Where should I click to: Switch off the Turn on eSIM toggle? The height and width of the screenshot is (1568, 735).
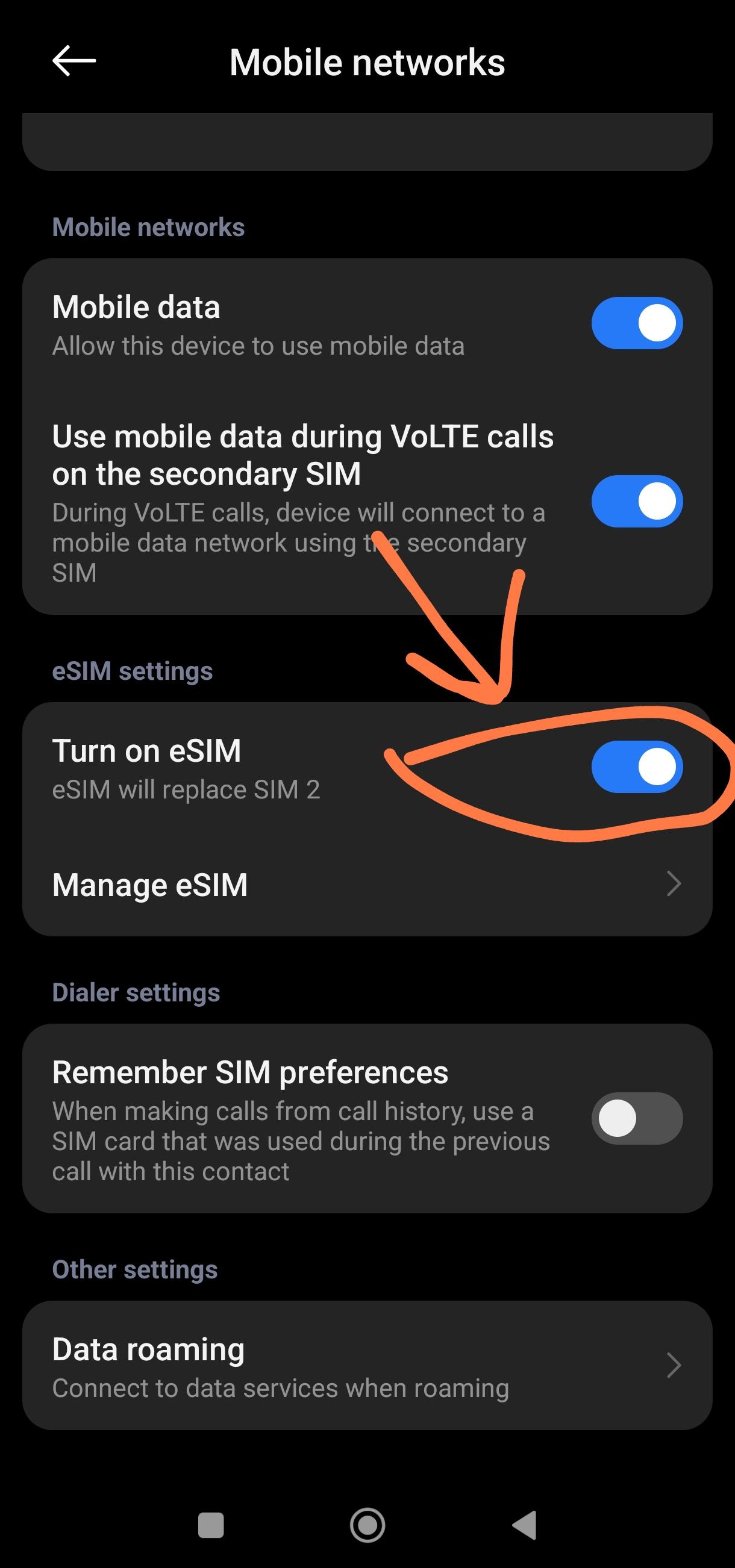coord(636,767)
